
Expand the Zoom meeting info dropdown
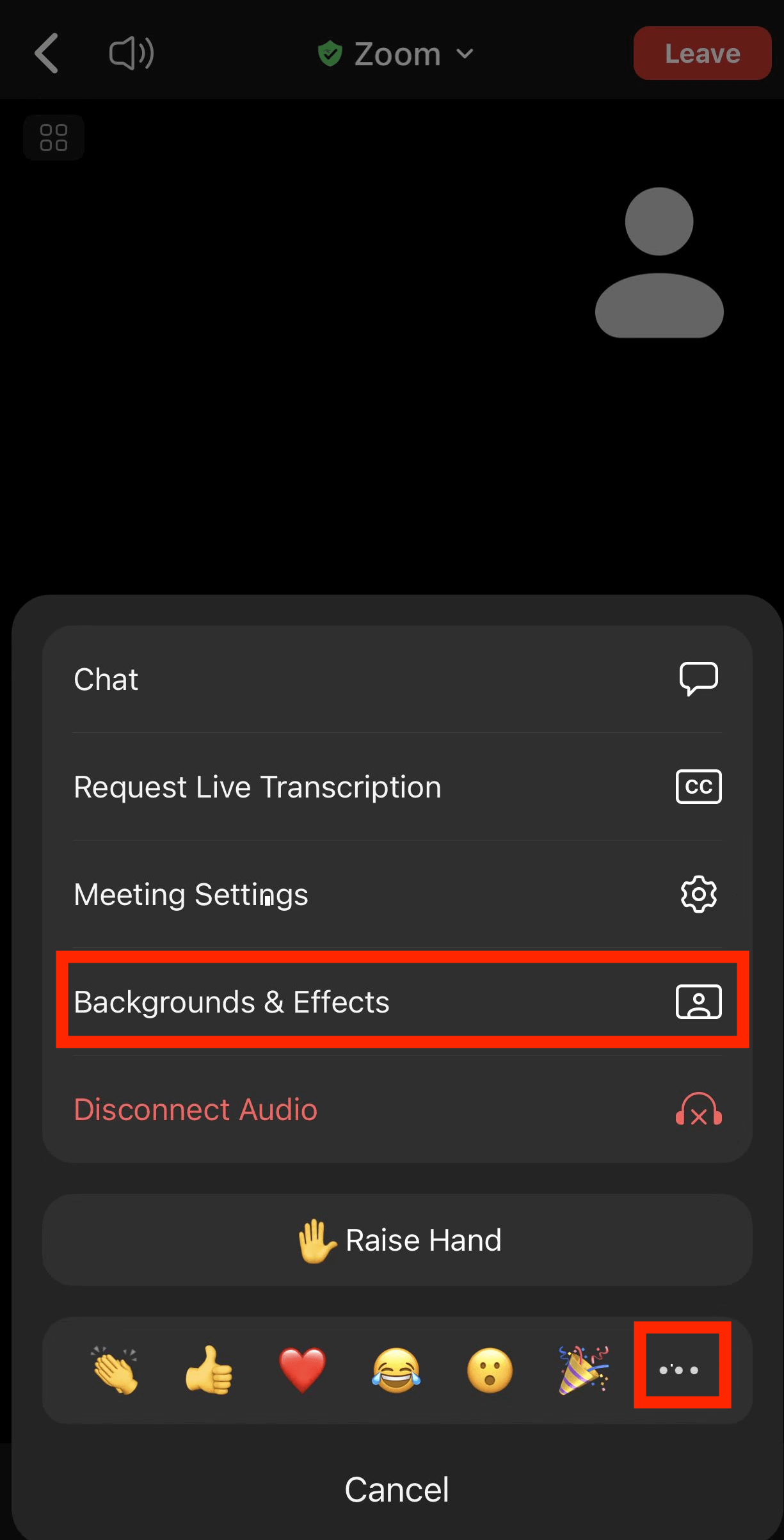(x=396, y=54)
